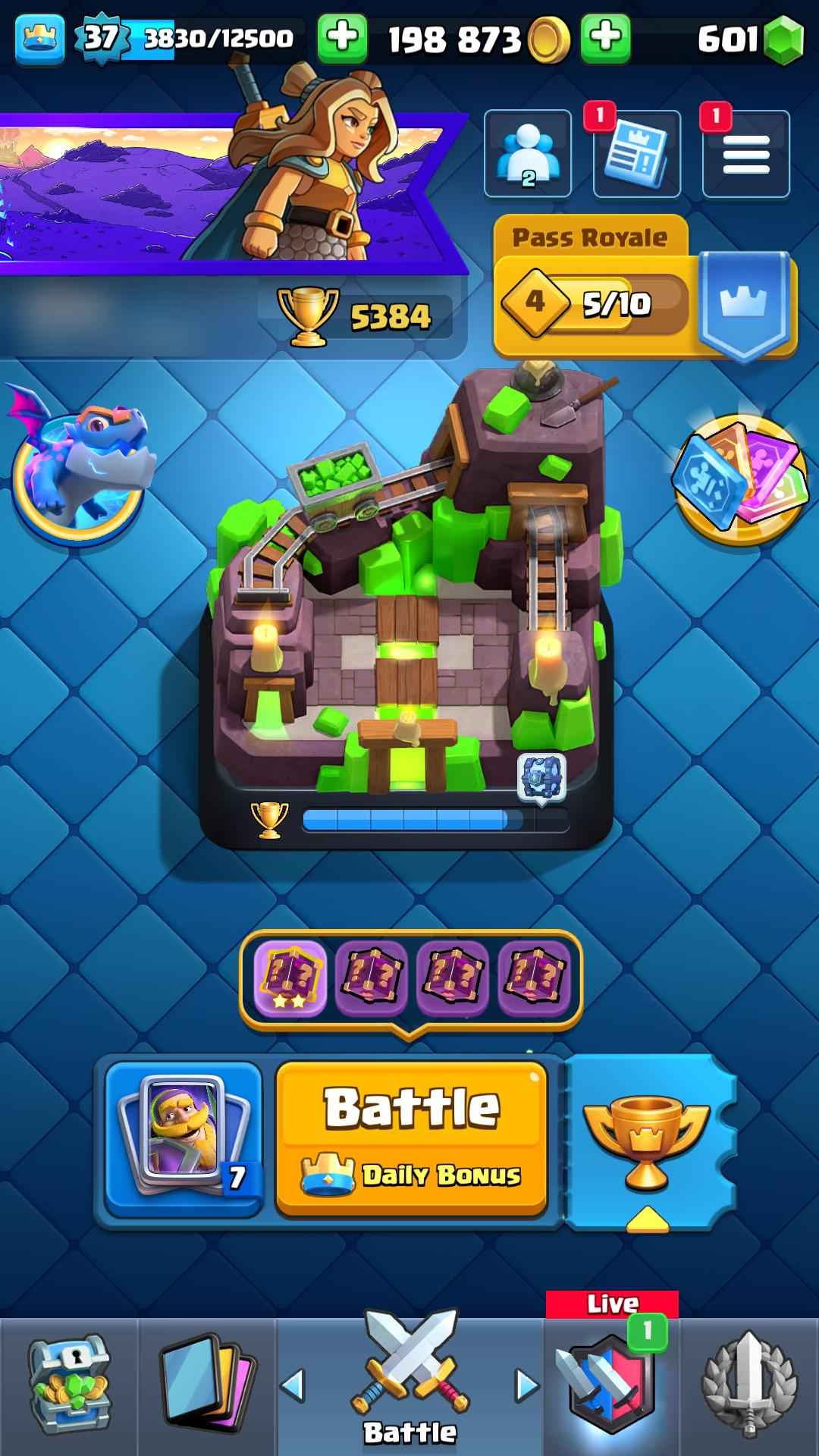The height and width of the screenshot is (1456, 819).
Task: Open the first mystery box with stars
Action: [290, 978]
